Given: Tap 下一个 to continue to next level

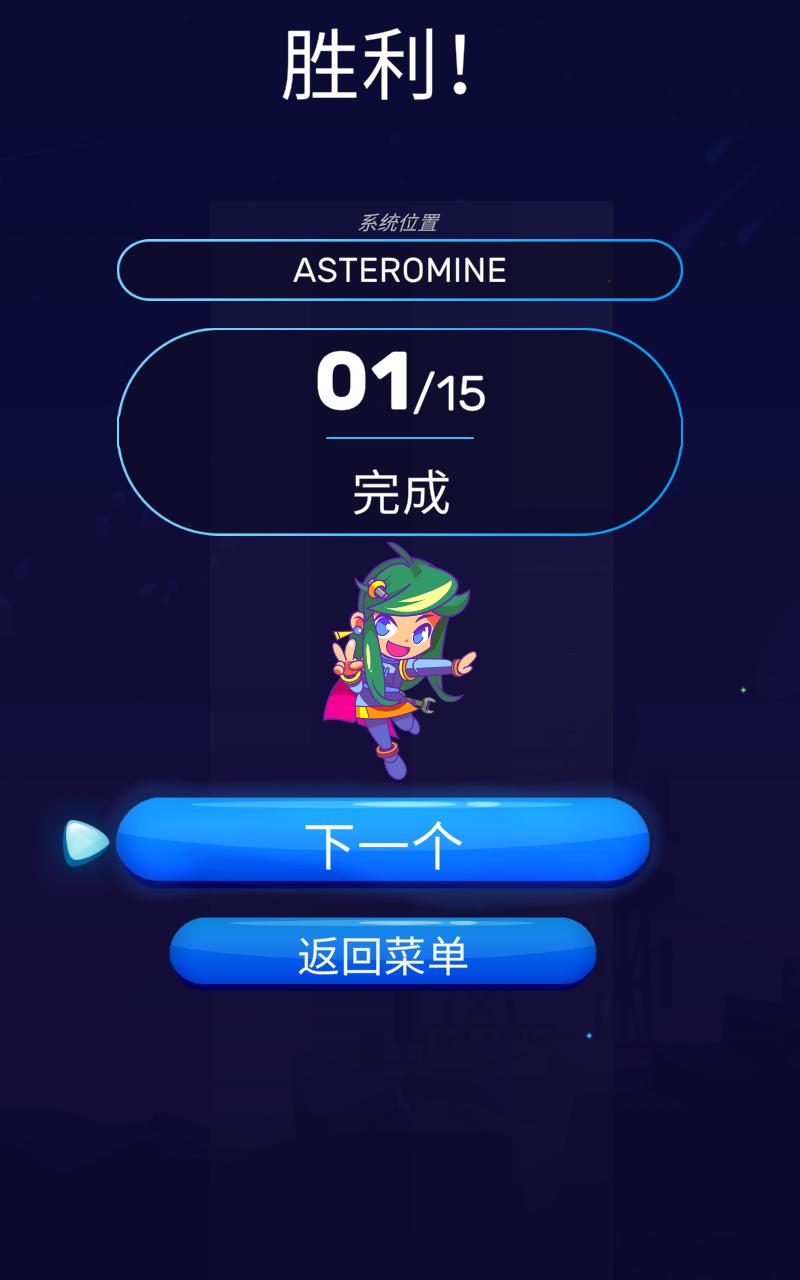Looking at the screenshot, I should tap(383, 841).
